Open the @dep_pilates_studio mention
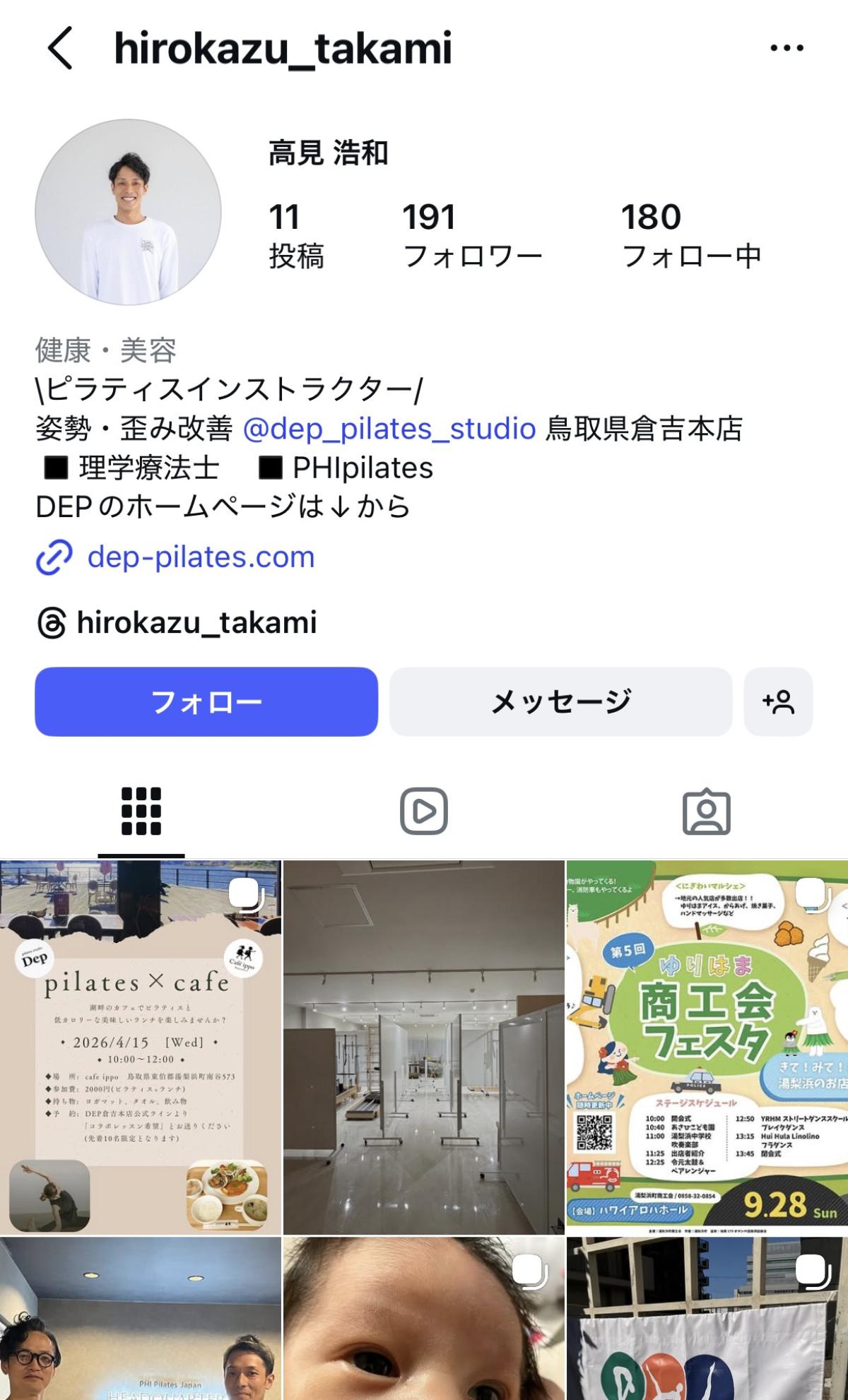Viewport: 848px width, 1400px height. 389,429
